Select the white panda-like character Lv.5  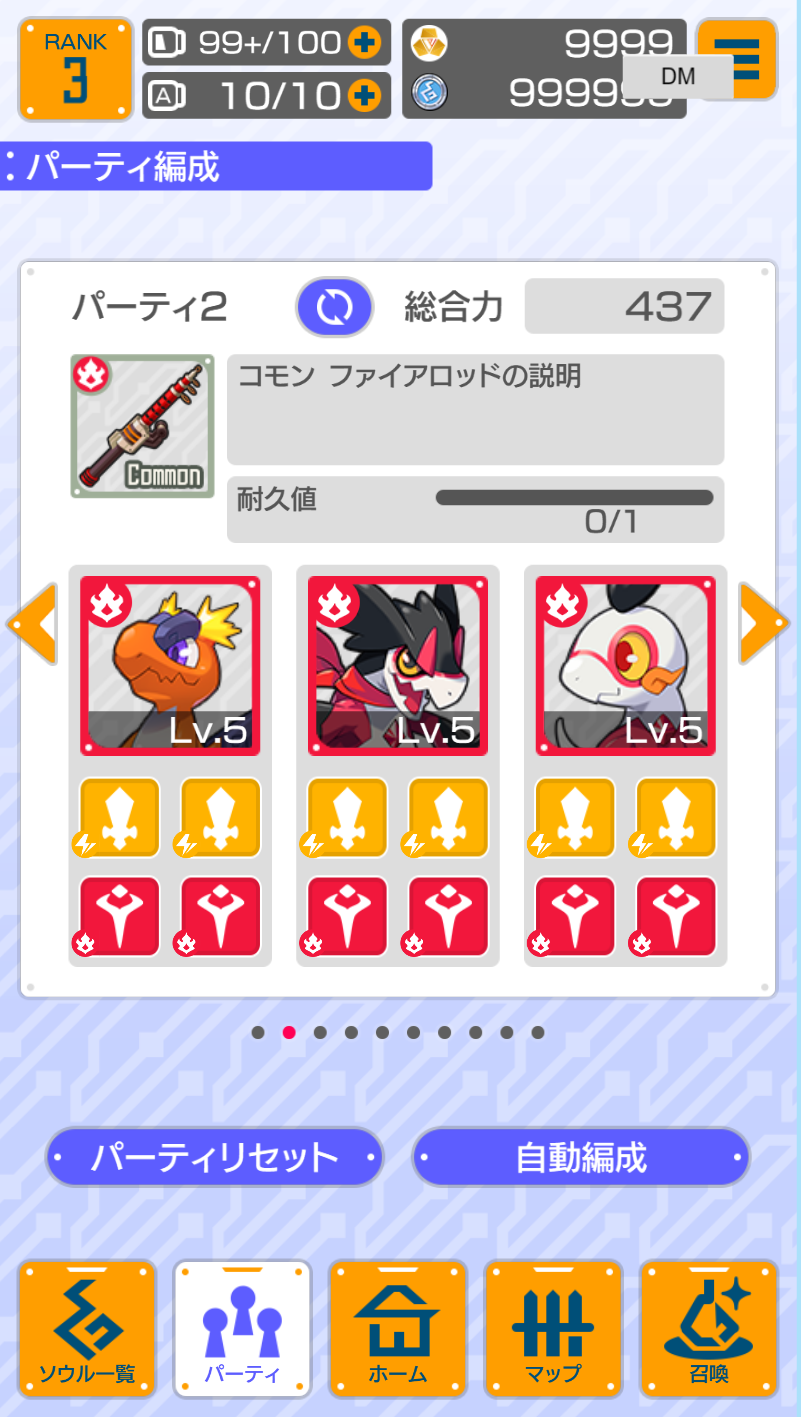click(626, 665)
